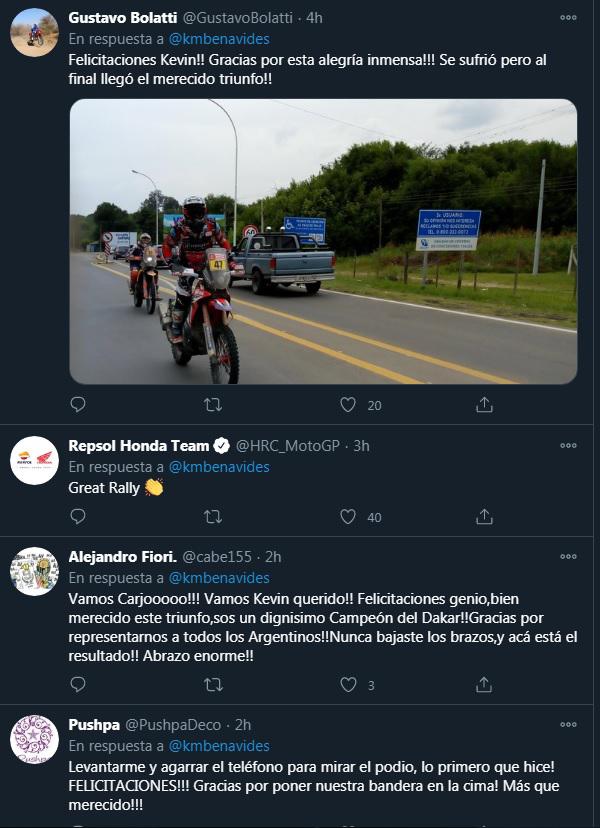
Task: Like the Repsol Honda Team tweet
Action: click(348, 517)
